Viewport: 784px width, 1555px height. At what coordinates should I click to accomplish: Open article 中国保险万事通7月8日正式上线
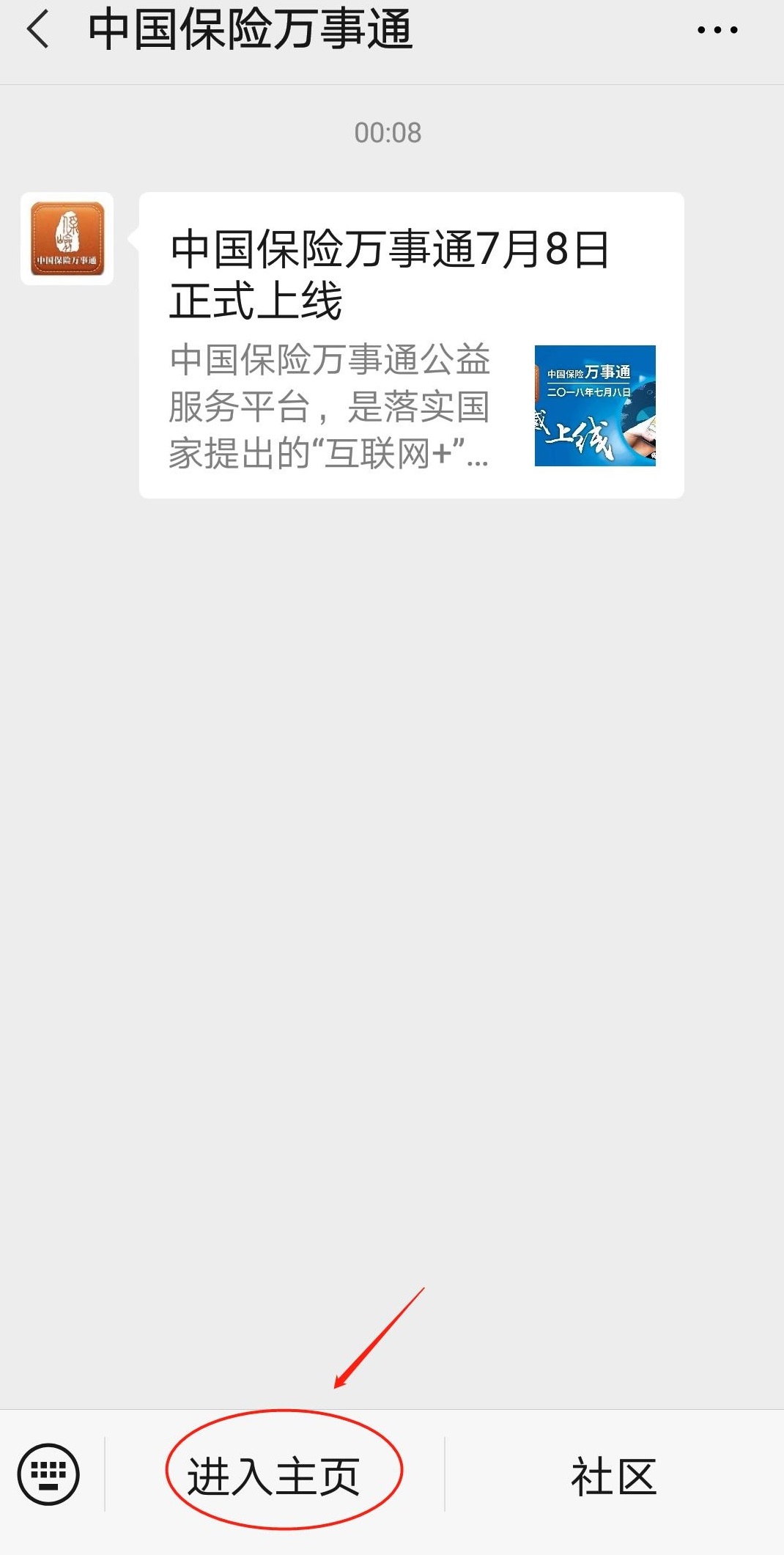410,345
